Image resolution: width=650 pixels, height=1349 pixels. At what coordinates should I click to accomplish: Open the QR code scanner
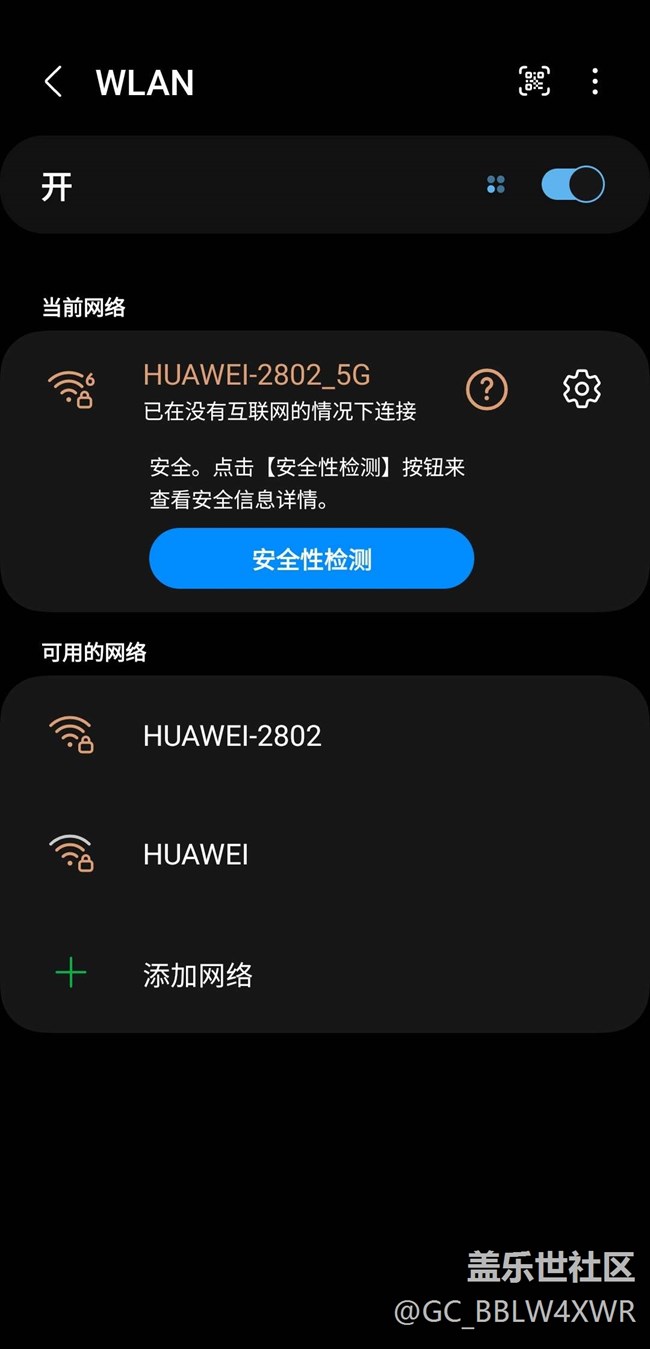click(x=534, y=81)
